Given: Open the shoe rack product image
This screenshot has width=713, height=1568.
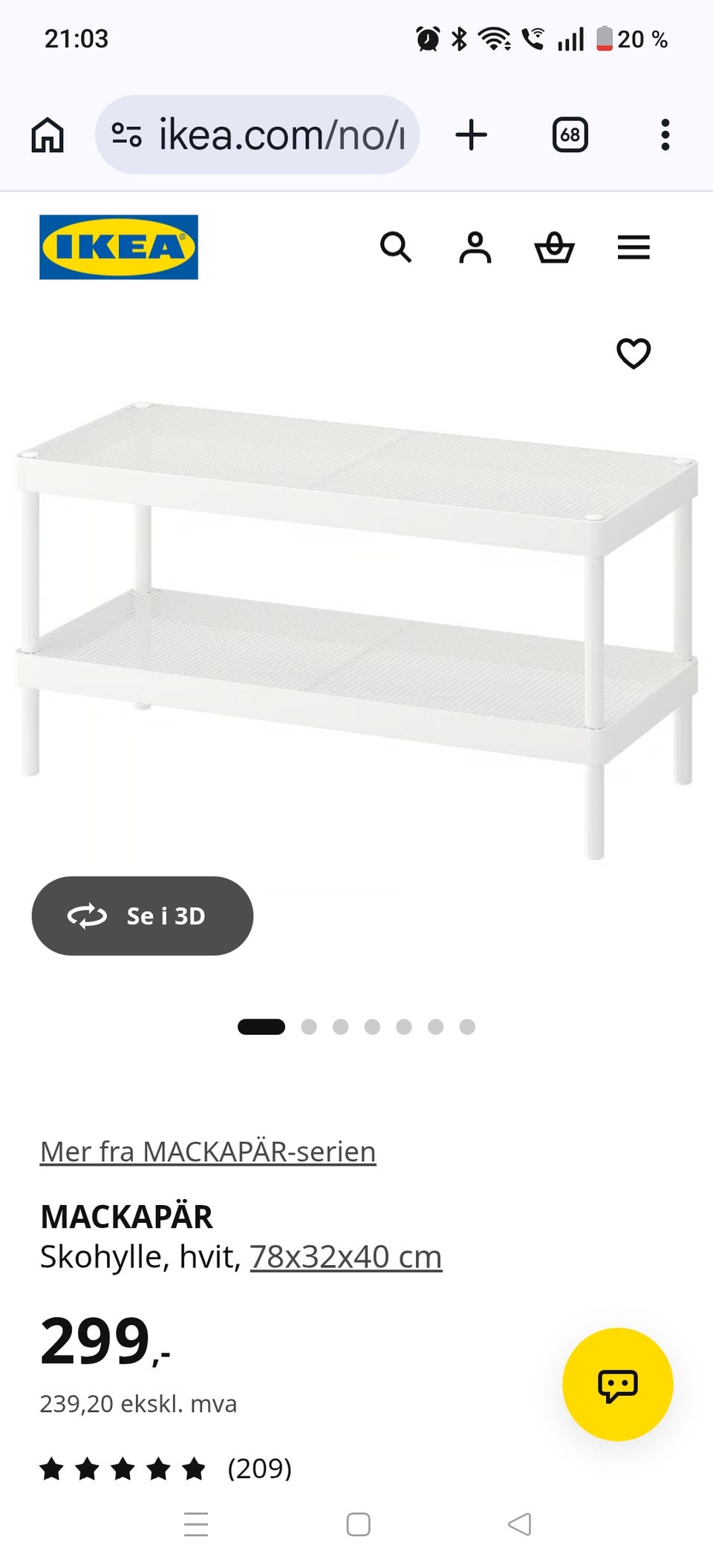Looking at the screenshot, I should pos(356,631).
